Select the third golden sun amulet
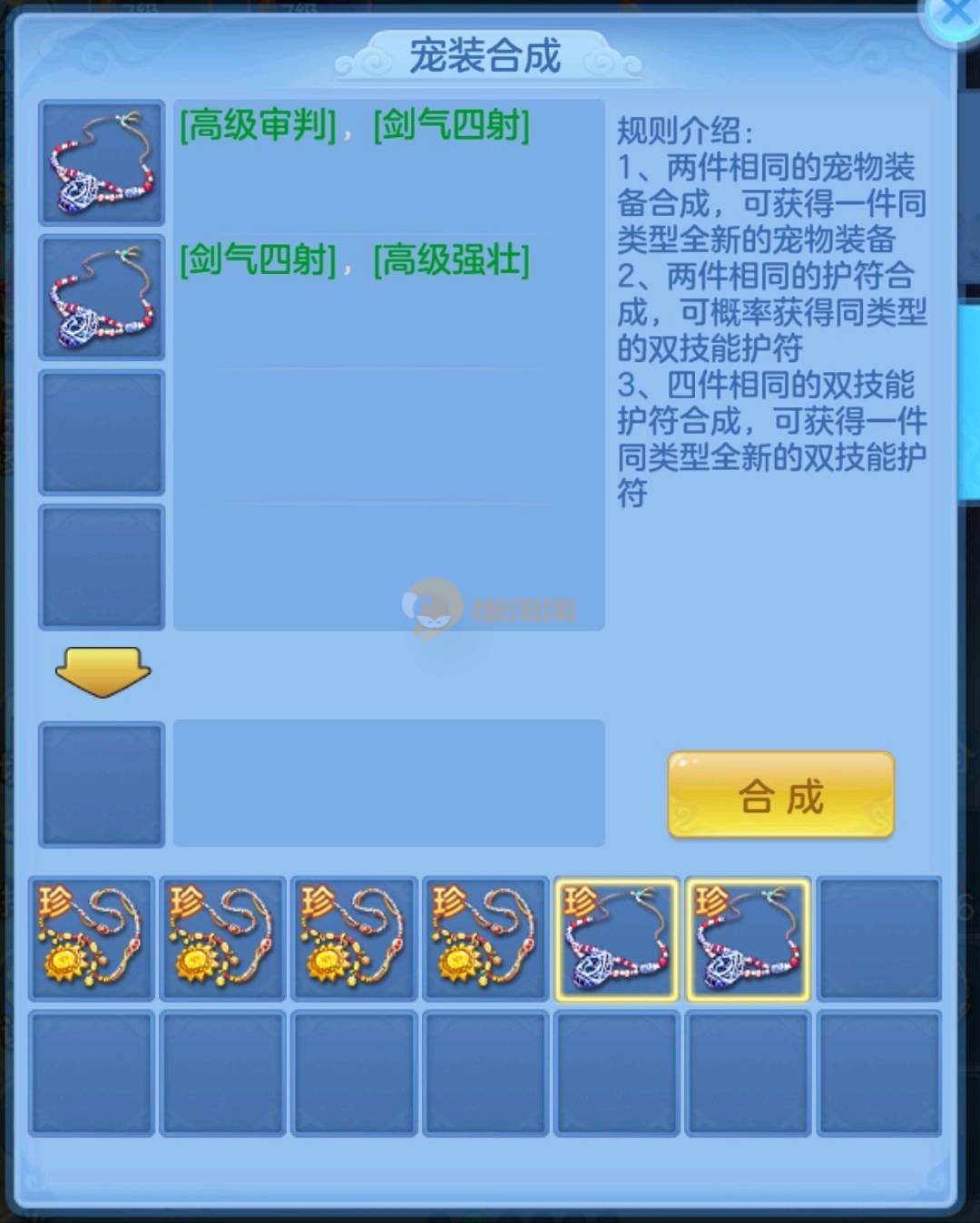Image resolution: width=980 pixels, height=1223 pixels. pyautogui.click(x=355, y=939)
